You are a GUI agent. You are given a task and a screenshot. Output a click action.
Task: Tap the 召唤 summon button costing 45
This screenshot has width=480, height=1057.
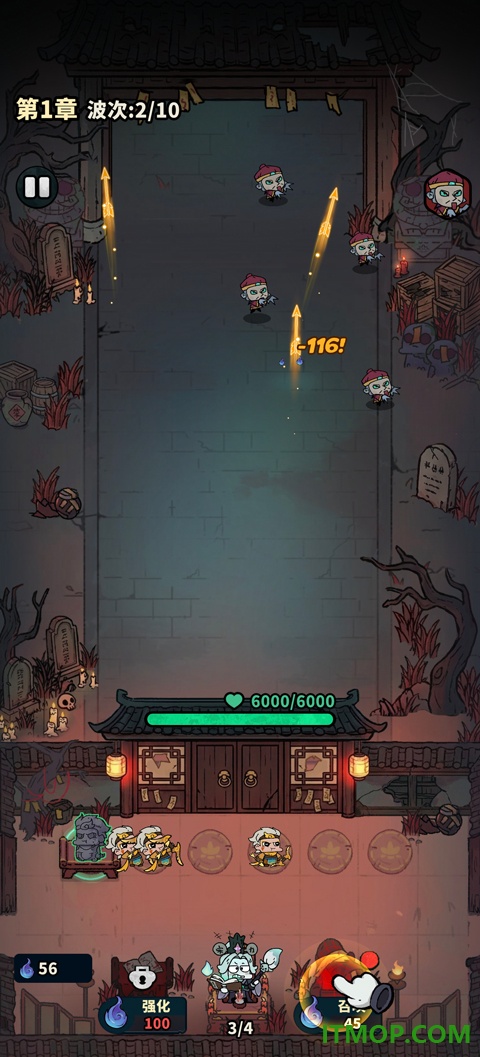pyautogui.click(x=337, y=1015)
